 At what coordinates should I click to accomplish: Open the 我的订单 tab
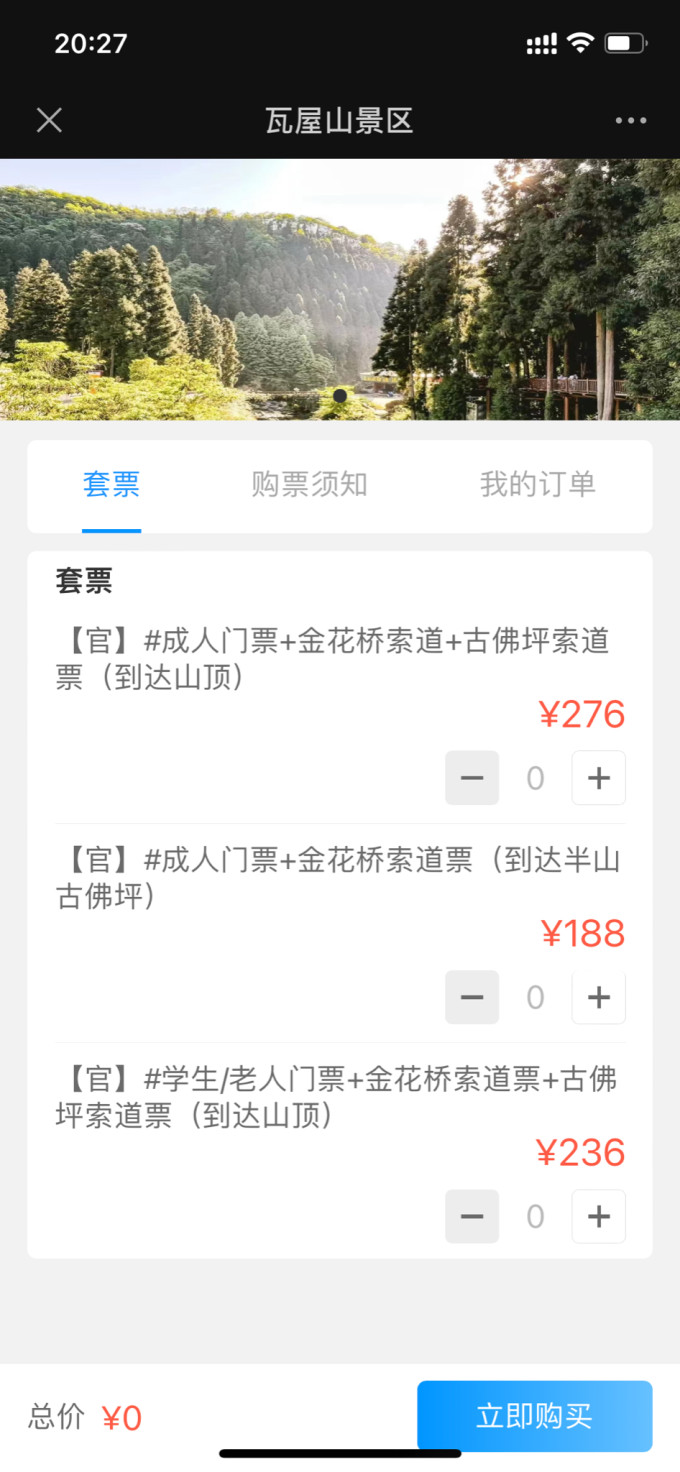(x=537, y=485)
